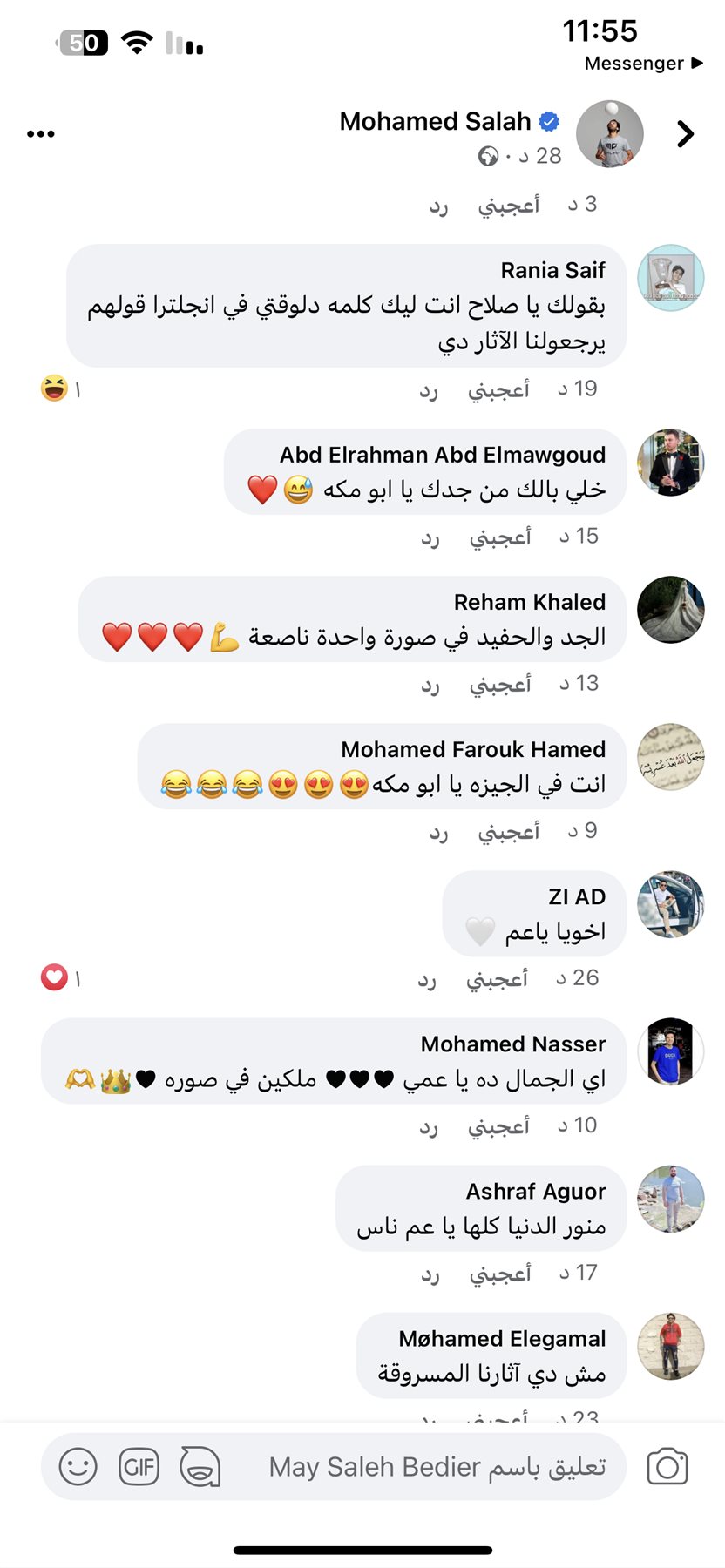Image resolution: width=725 pixels, height=1568 pixels.
Task: Open camera to attach a photo
Action: 667,1467
